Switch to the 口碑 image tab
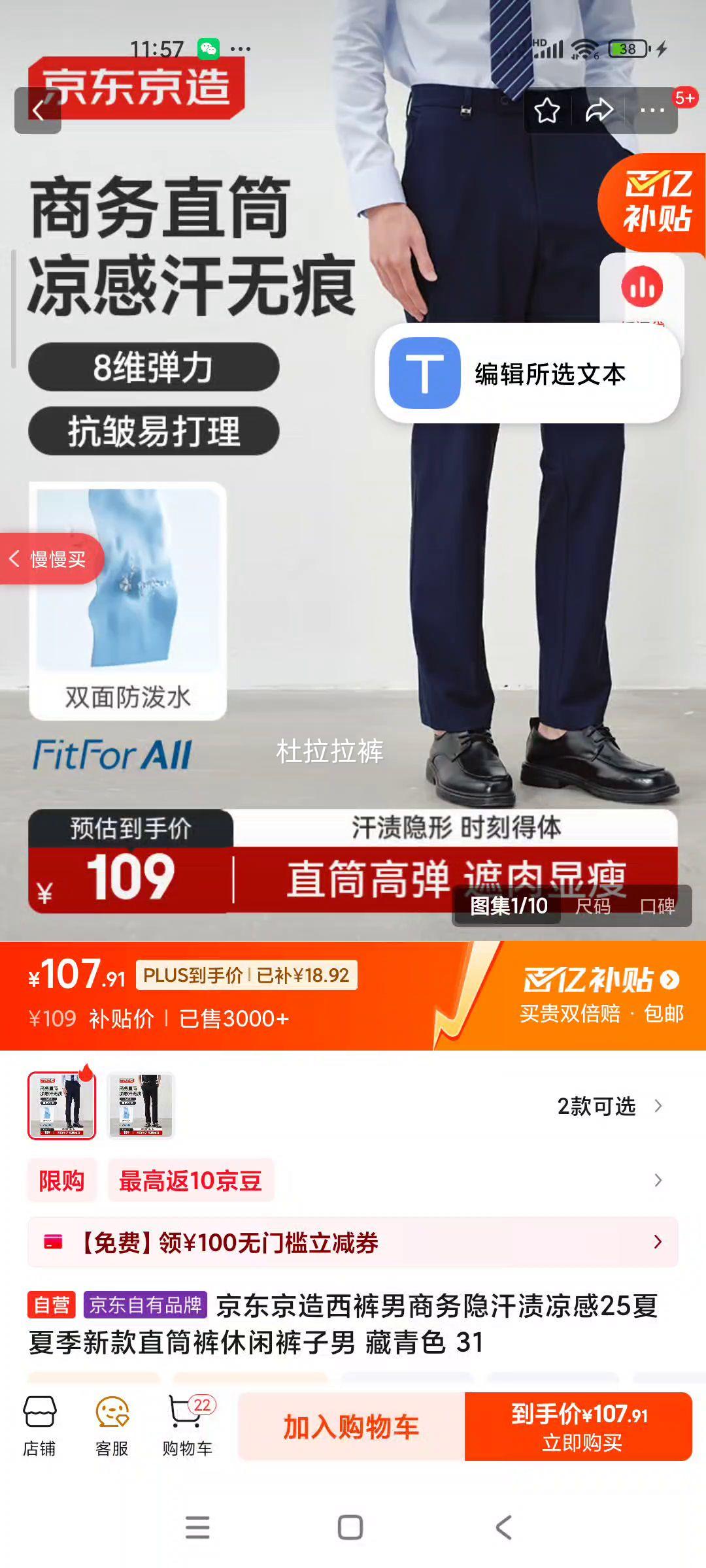This screenshot has width=706, height=1568. click(x=657, y=906)
